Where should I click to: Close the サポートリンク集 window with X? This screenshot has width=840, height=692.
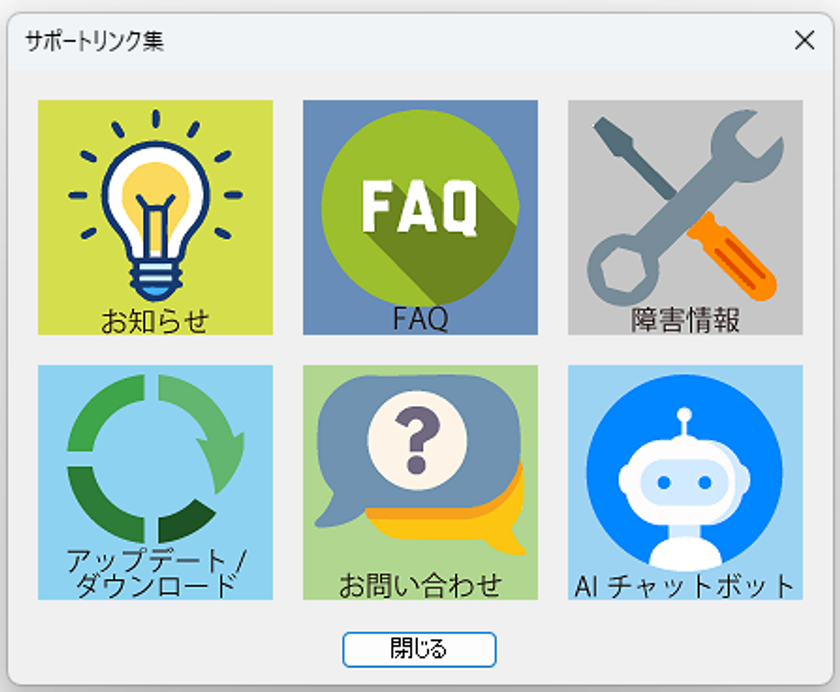point(804,40)
